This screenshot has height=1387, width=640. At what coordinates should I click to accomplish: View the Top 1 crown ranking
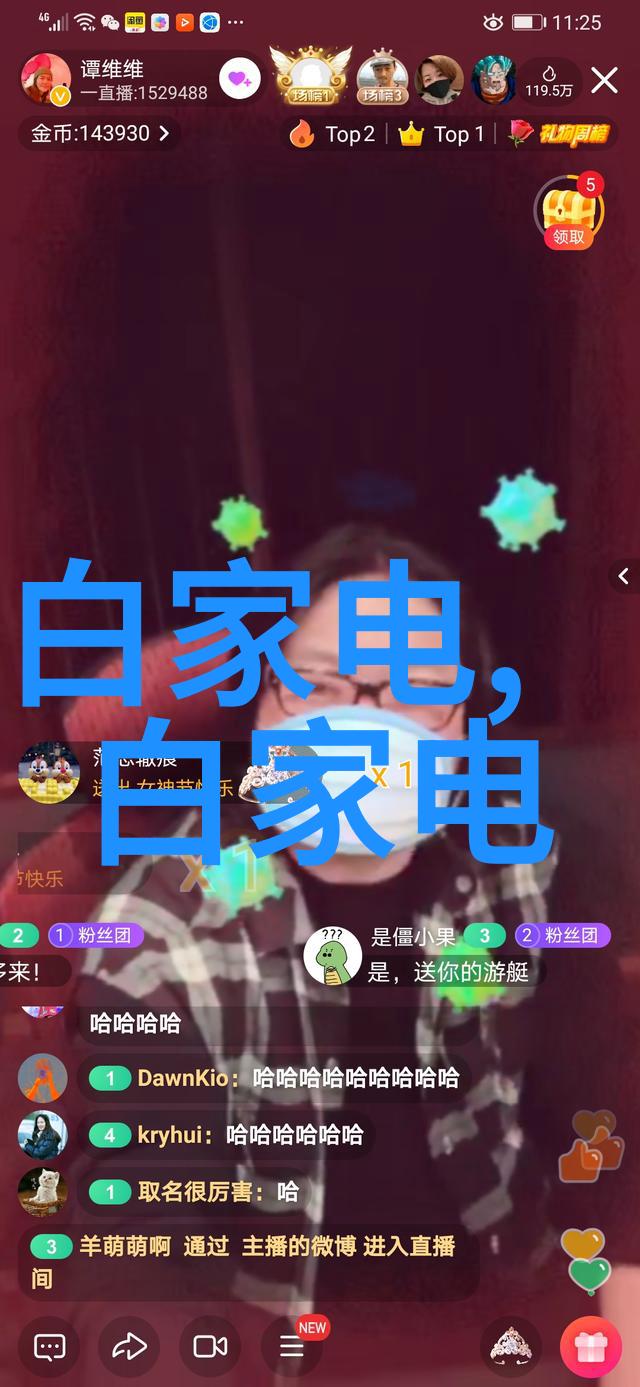[x=441, y=134]
